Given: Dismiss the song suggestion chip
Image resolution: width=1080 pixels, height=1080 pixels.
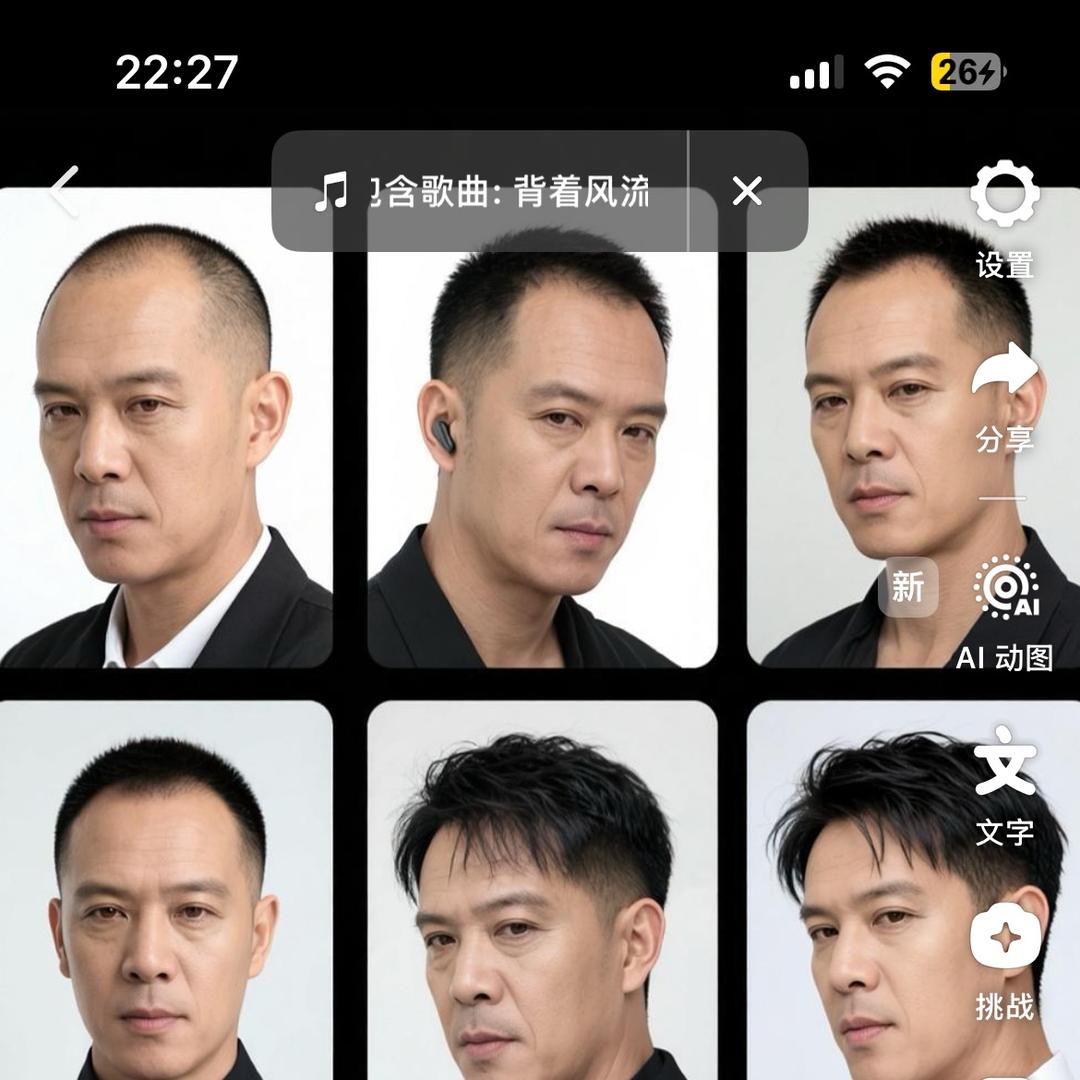Looking at the screenshot, I should point(747,191).
